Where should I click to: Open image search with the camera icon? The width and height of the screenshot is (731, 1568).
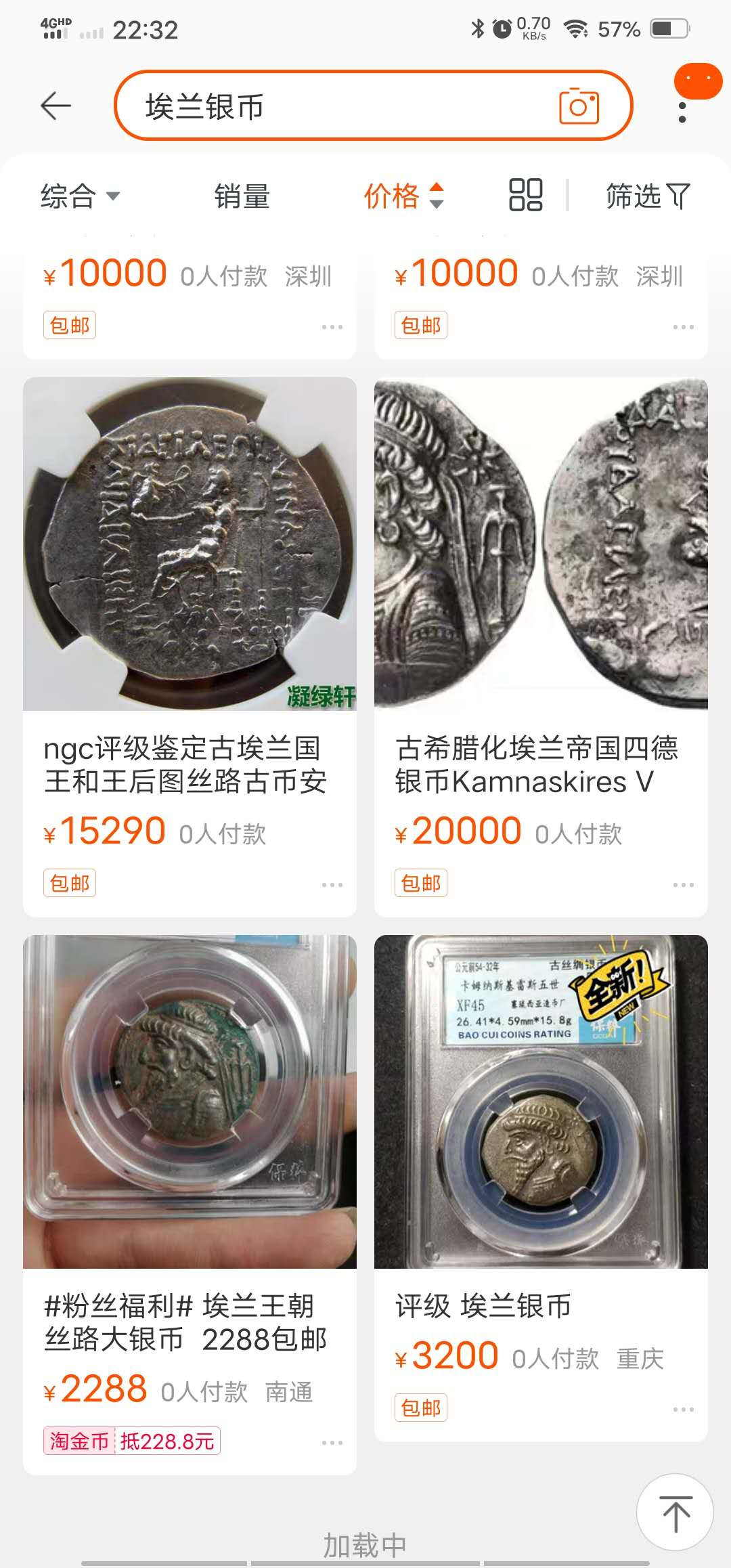pos(581,106)
